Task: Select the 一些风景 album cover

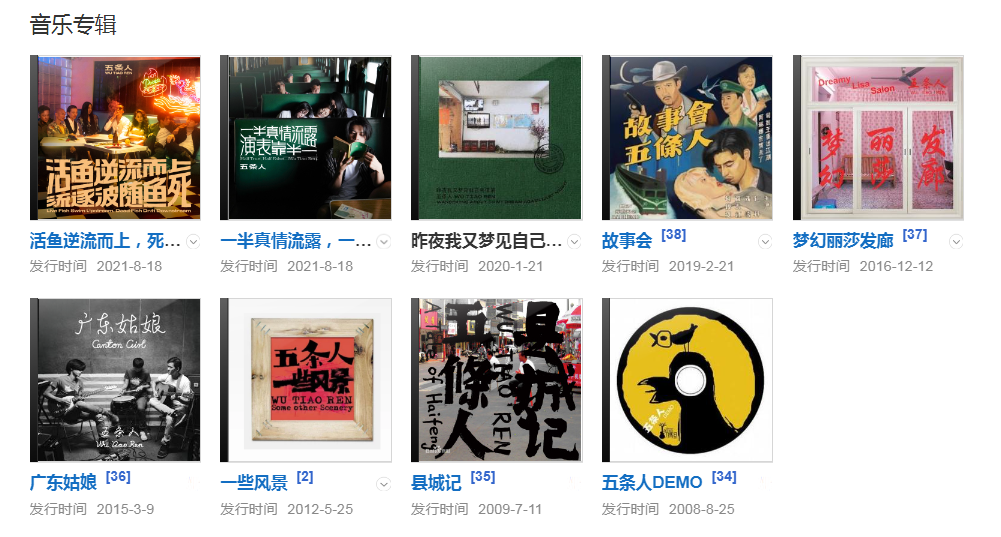Action: (x=306, y=380)
